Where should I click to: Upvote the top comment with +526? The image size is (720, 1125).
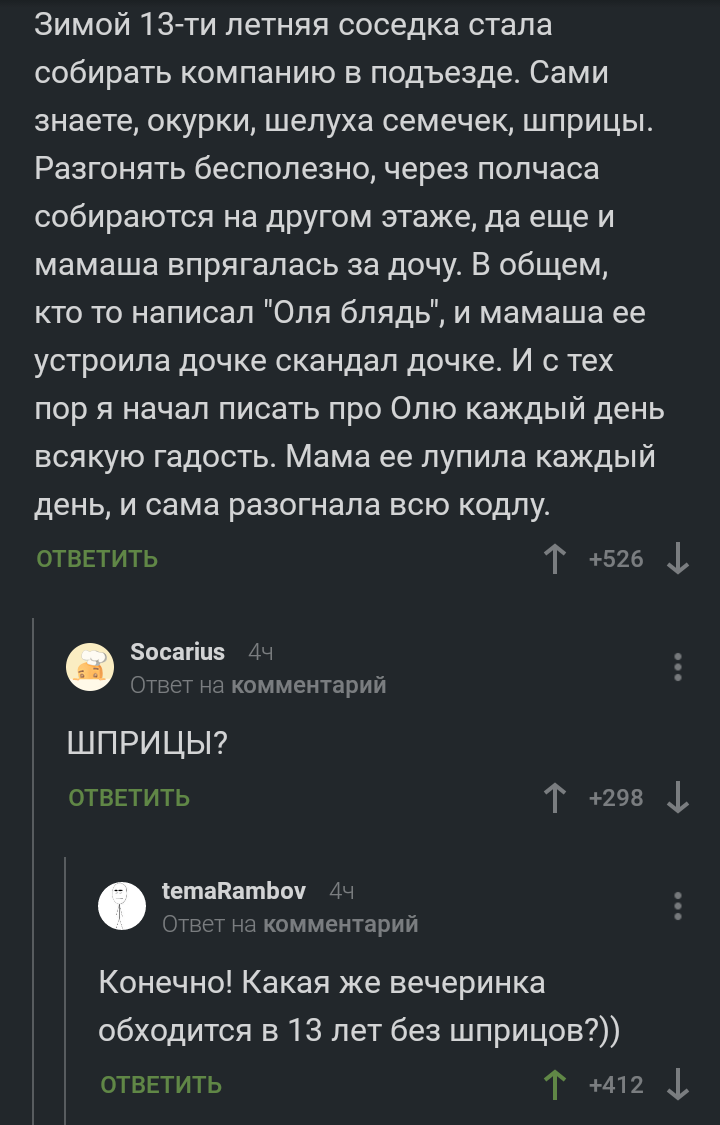tap(553, 559)
